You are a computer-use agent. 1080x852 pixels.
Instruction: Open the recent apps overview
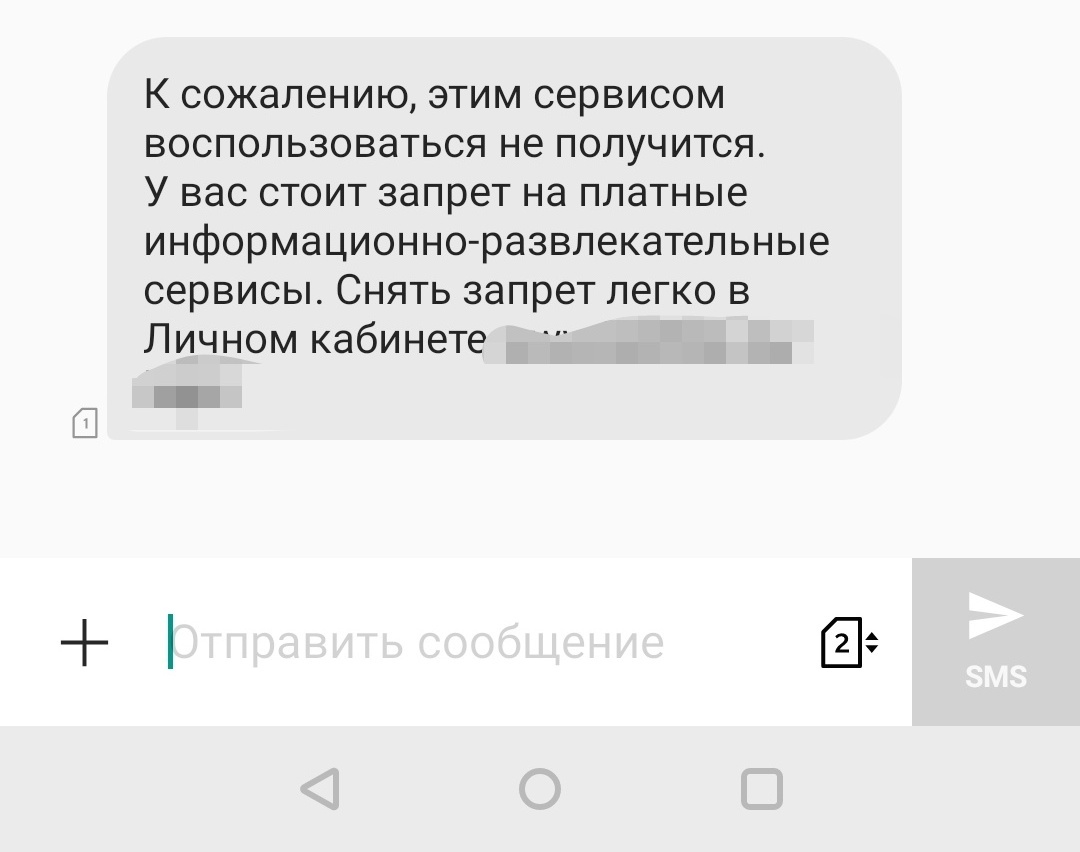pos(761,789)
